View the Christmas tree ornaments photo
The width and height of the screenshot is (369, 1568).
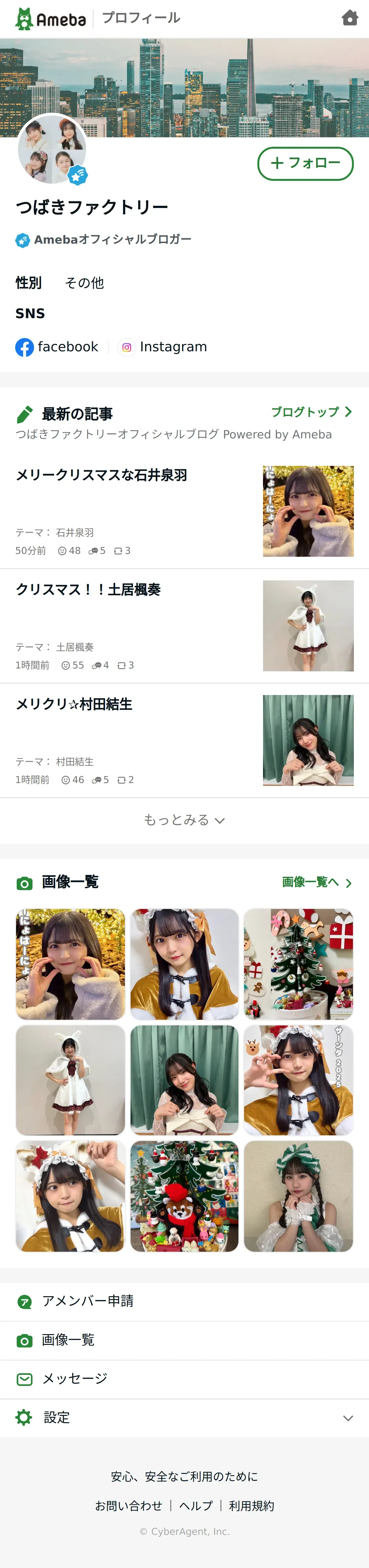[298, 964]
